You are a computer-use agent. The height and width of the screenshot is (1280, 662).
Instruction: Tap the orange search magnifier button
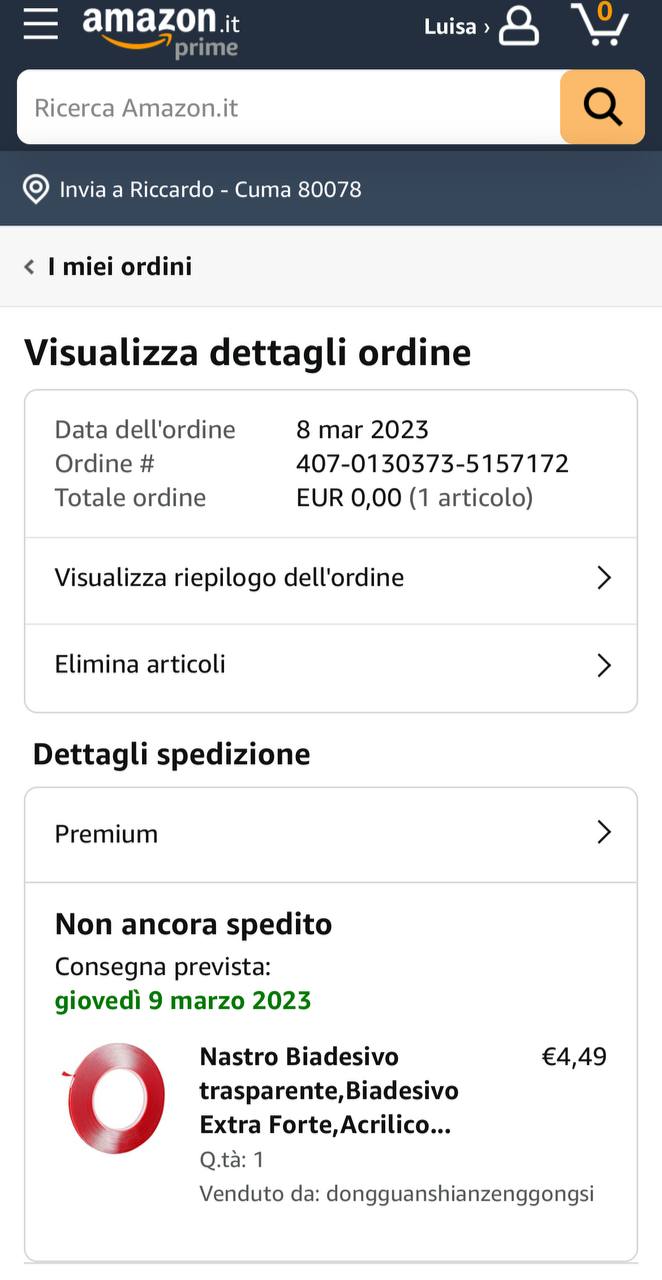click(602, 107)
